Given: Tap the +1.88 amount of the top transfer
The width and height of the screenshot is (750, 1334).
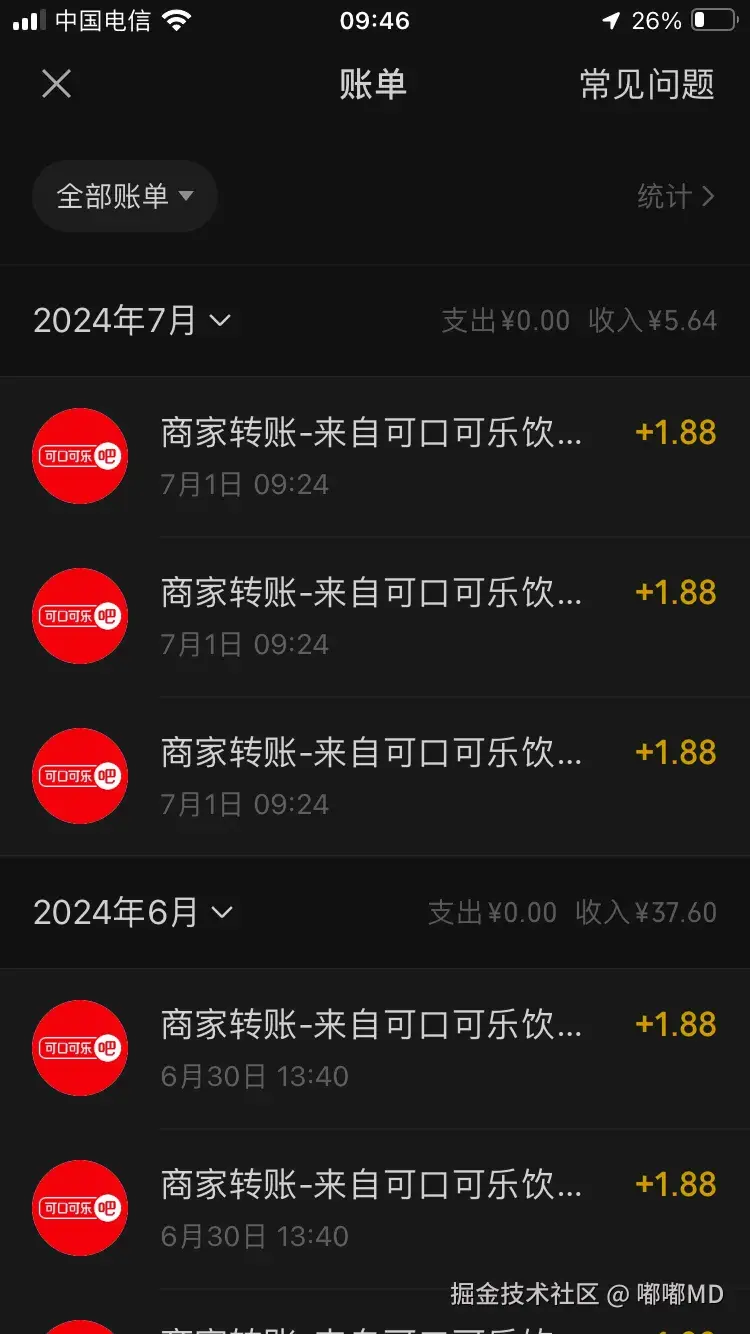Looking at the screenshot, I should (676, 432).
